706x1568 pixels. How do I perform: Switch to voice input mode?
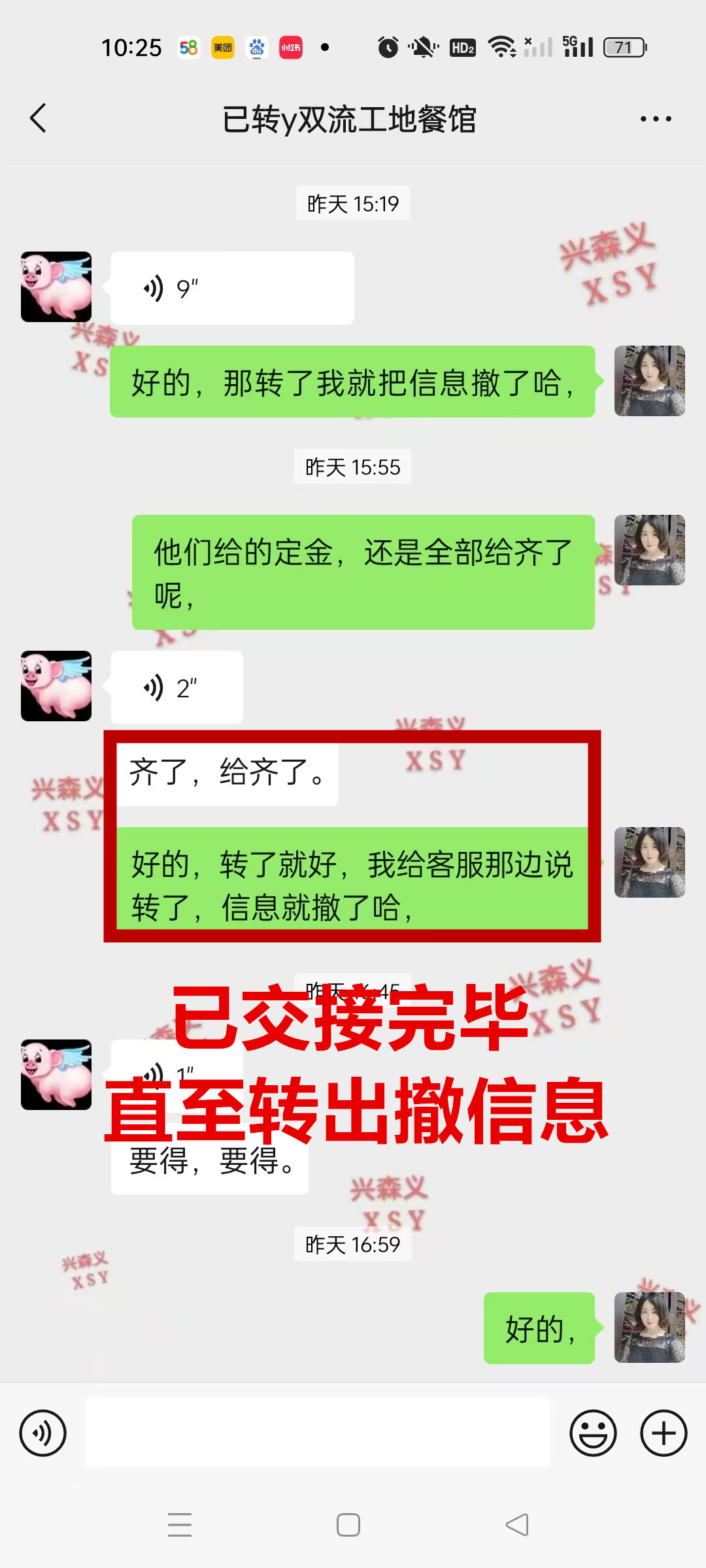click(x=43, y=1433)
